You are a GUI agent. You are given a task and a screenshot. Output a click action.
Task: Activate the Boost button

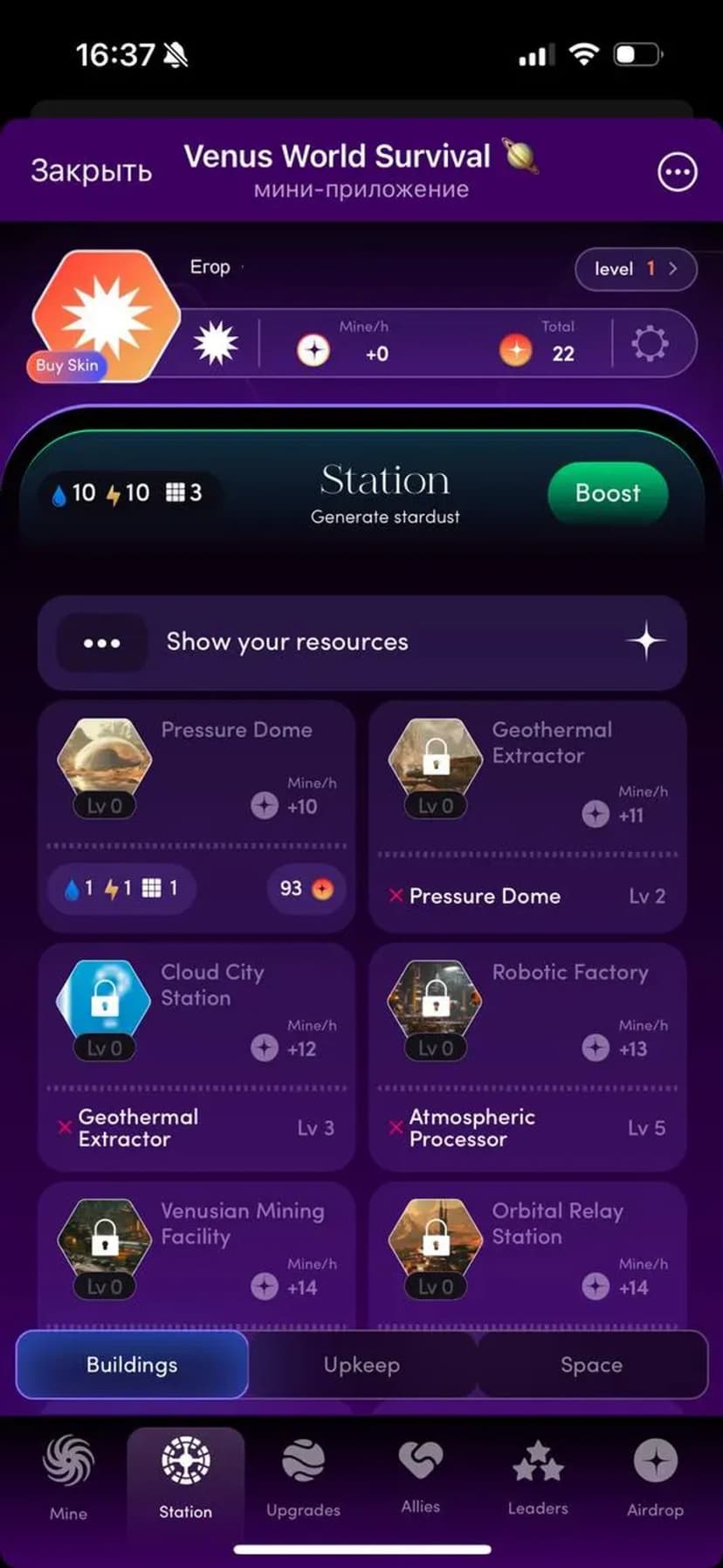coord(608,493)
